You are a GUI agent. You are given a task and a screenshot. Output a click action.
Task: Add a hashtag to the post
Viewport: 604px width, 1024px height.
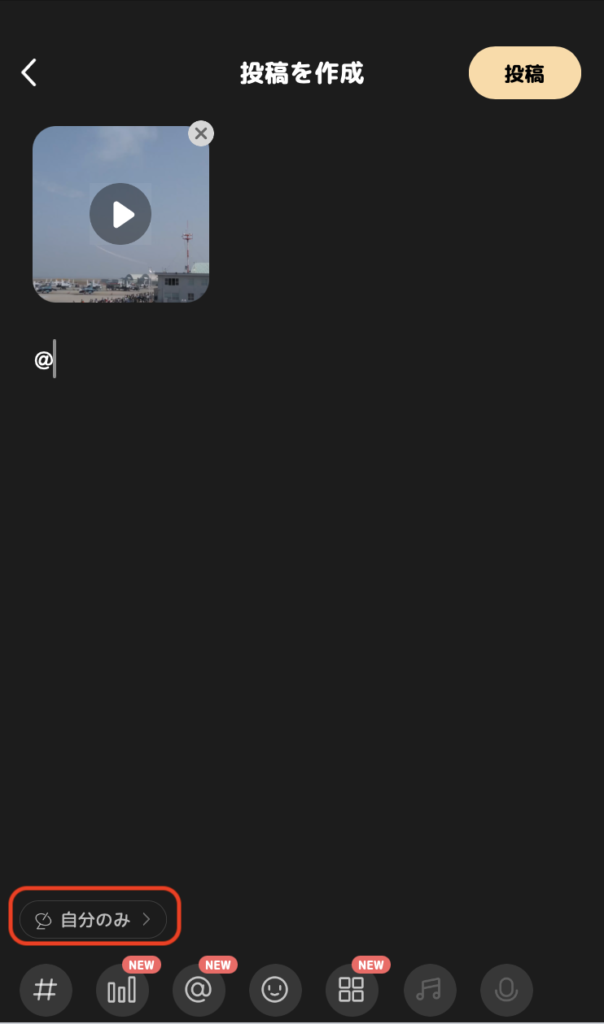click(x=45, y=990)
